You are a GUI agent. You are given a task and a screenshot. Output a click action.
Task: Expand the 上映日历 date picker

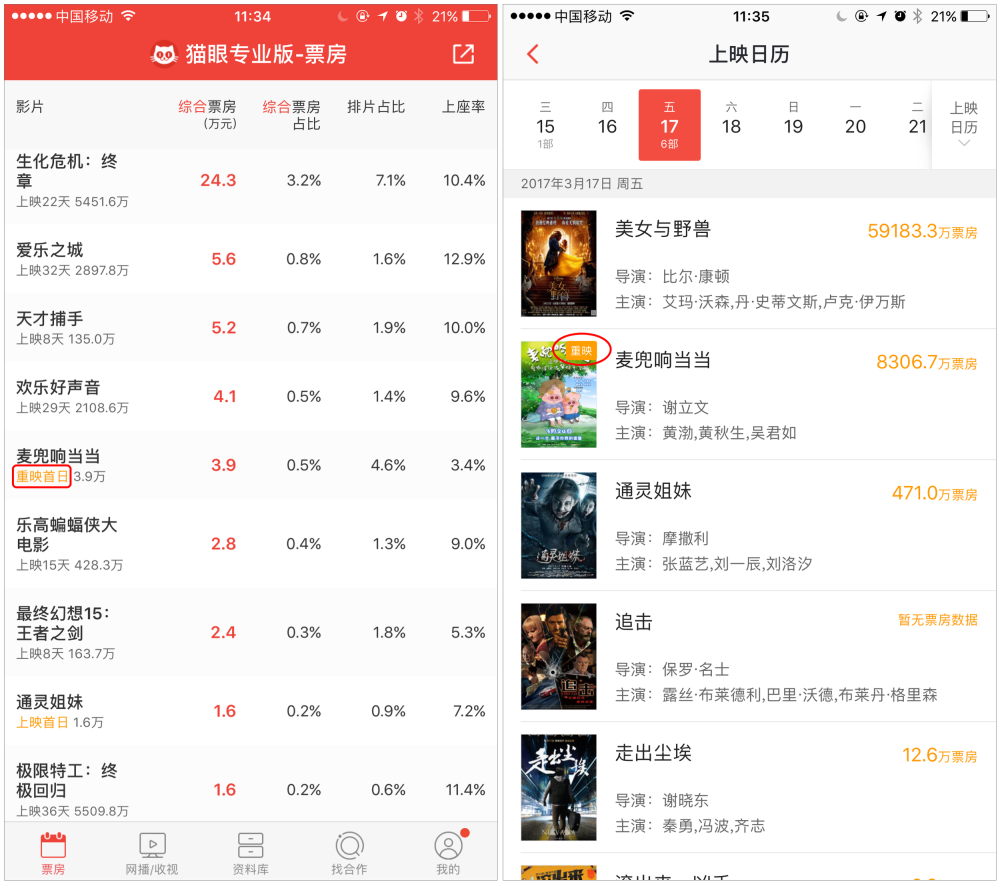click(963, 125)
